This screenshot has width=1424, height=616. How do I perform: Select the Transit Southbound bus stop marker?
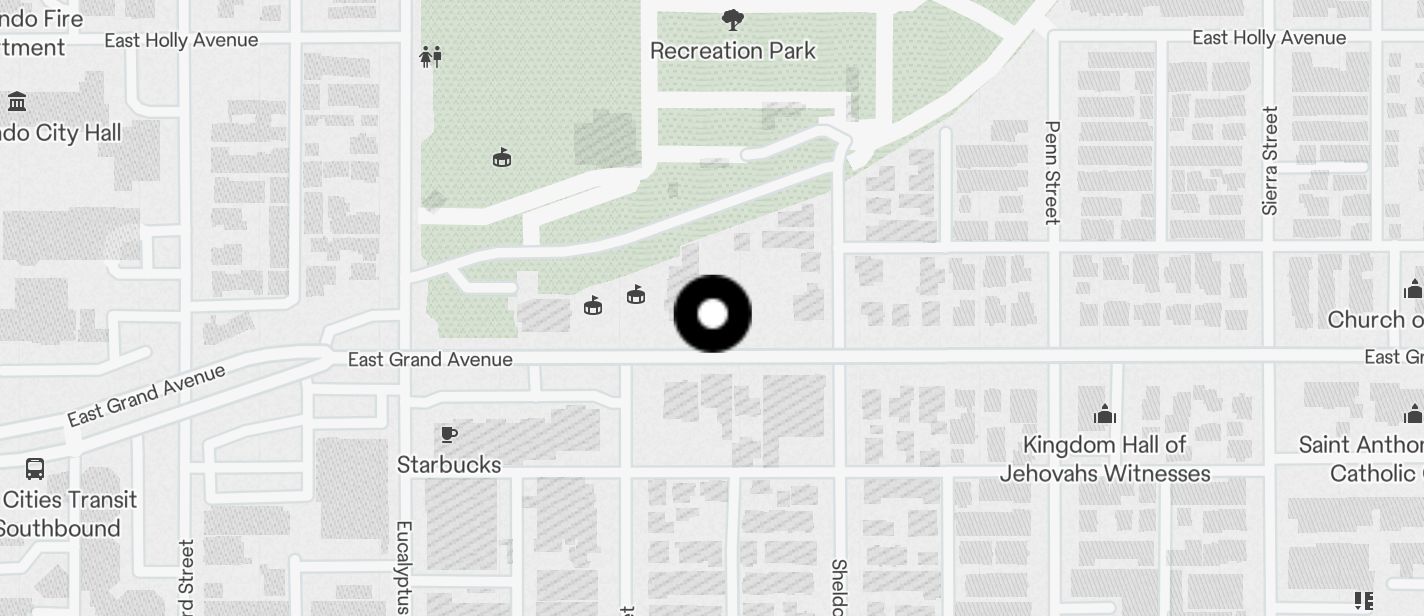tap(34, 469)
